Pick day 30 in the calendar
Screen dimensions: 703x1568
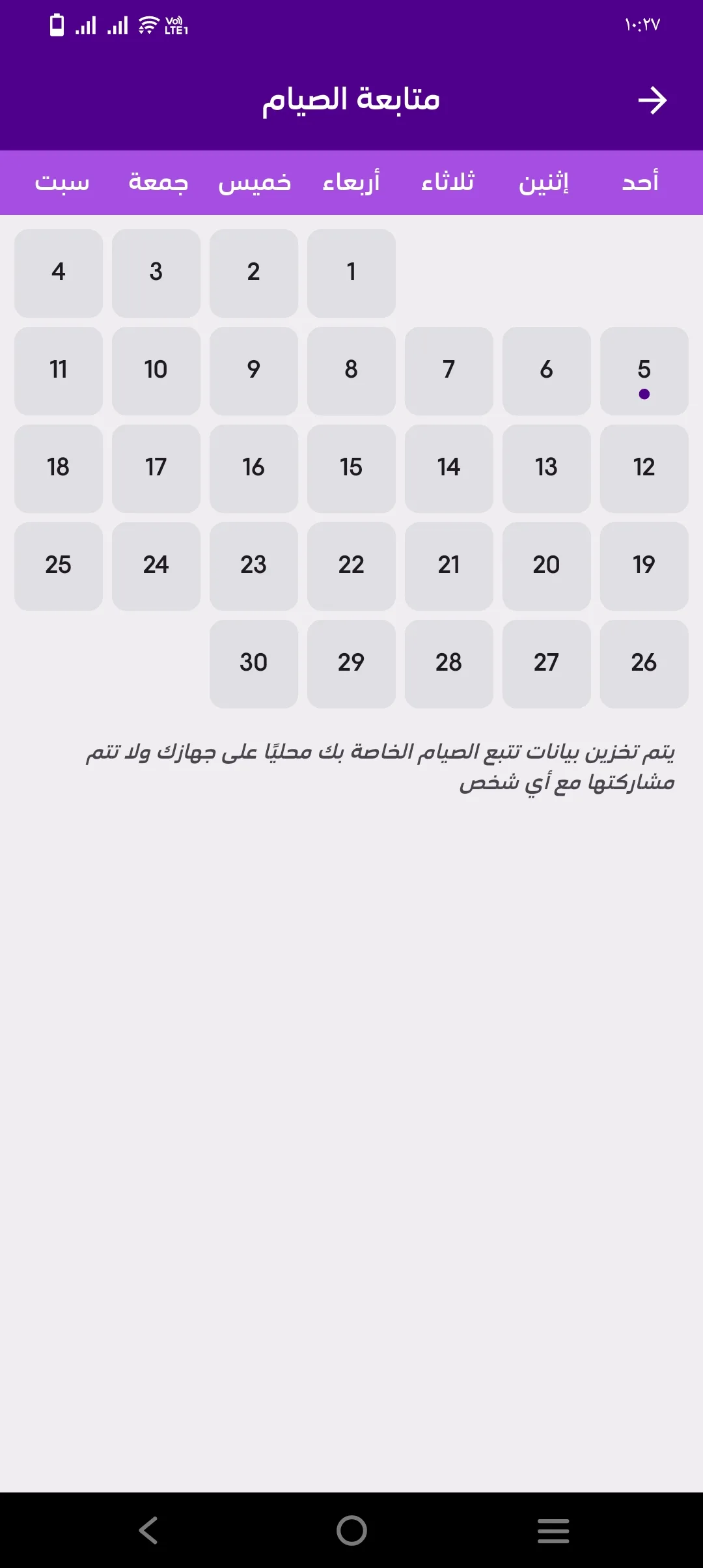click(254, 664)
